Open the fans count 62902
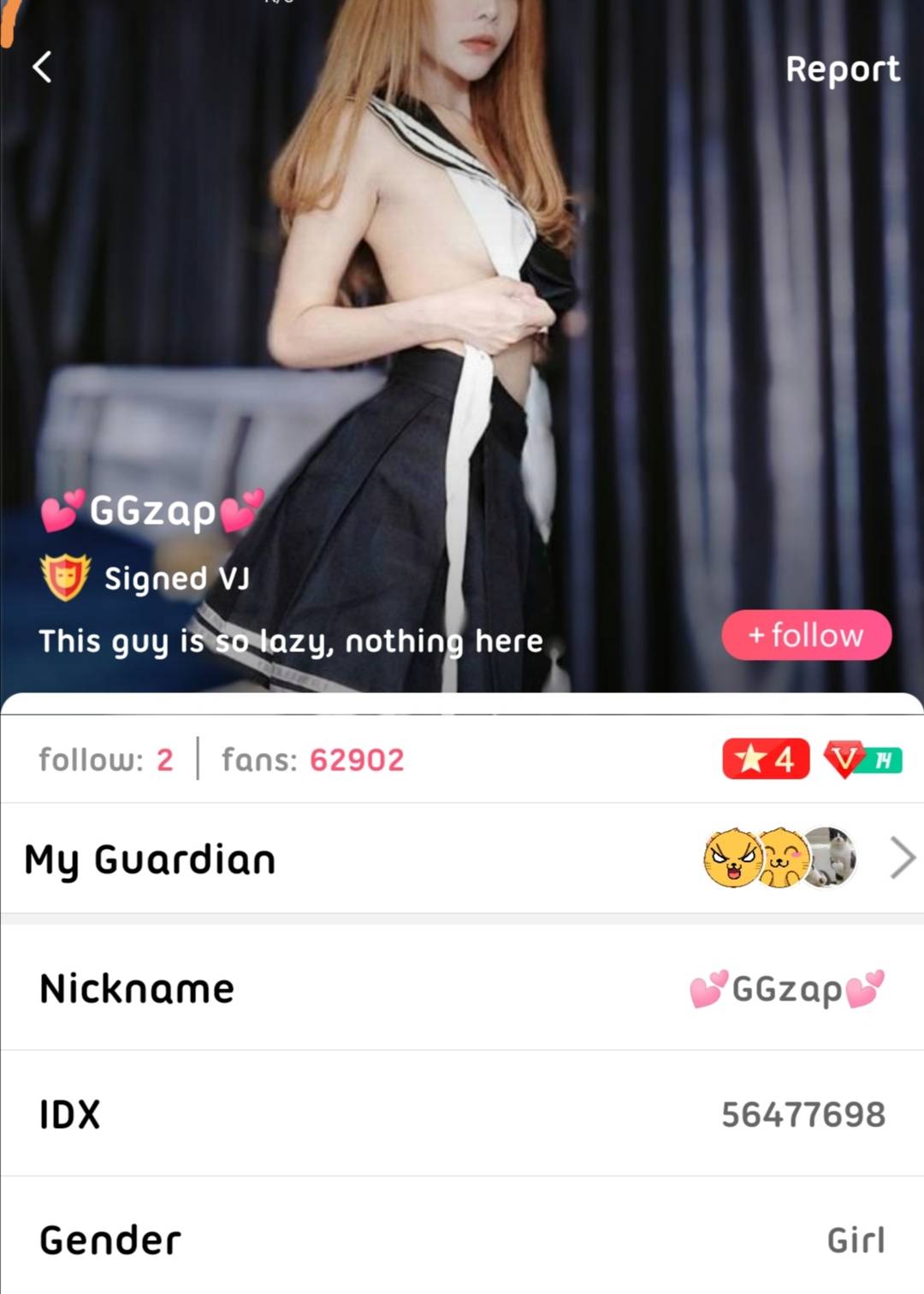Viewport: 924px width, 1294px height. click(313, 759)
